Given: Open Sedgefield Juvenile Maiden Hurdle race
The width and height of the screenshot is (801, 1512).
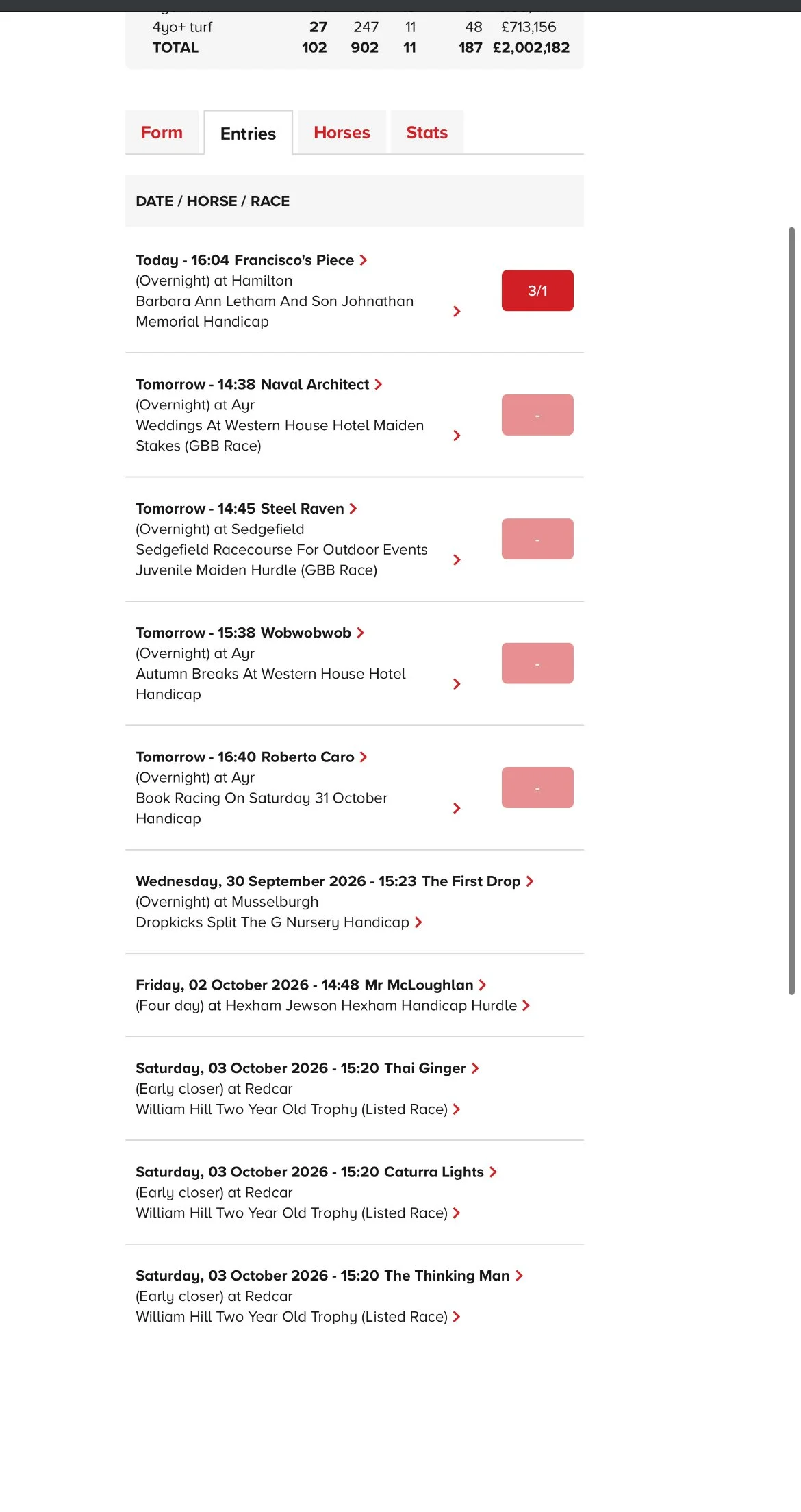Looking at the screenshot, I should pyautogui.click(x=298, y=560).
